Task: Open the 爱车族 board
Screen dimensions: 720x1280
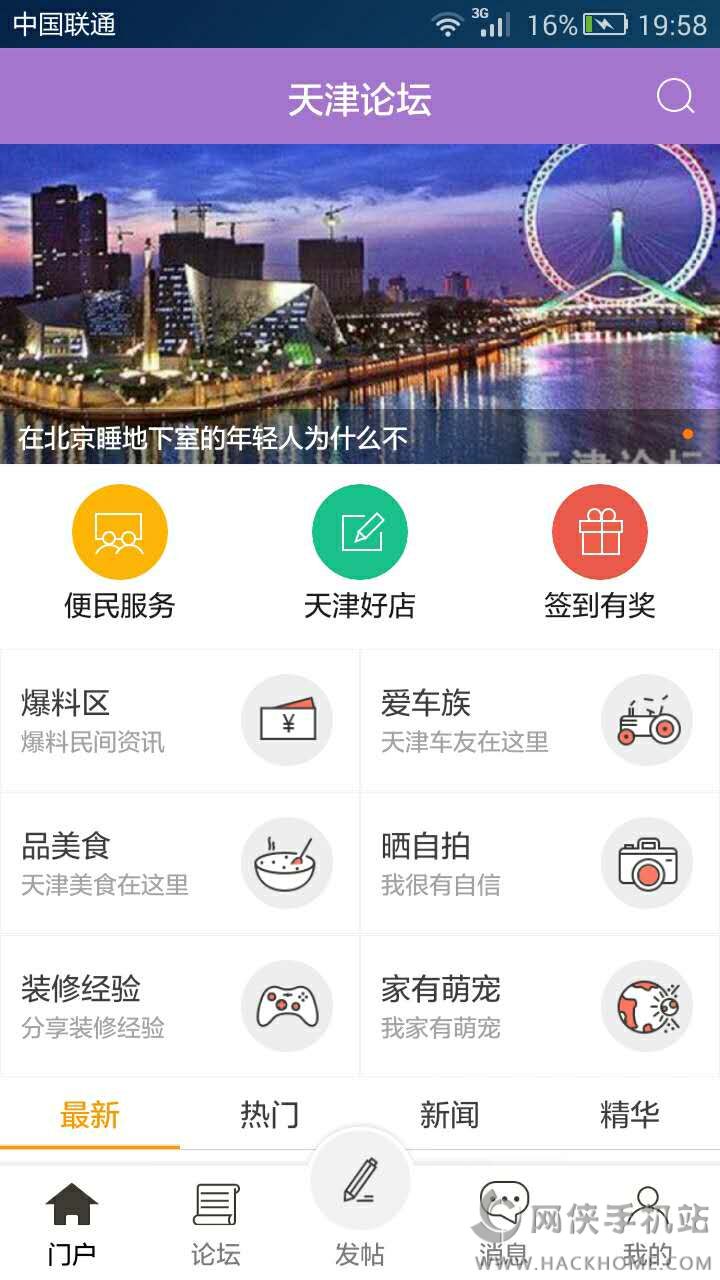Action: [x=540, y=720]
